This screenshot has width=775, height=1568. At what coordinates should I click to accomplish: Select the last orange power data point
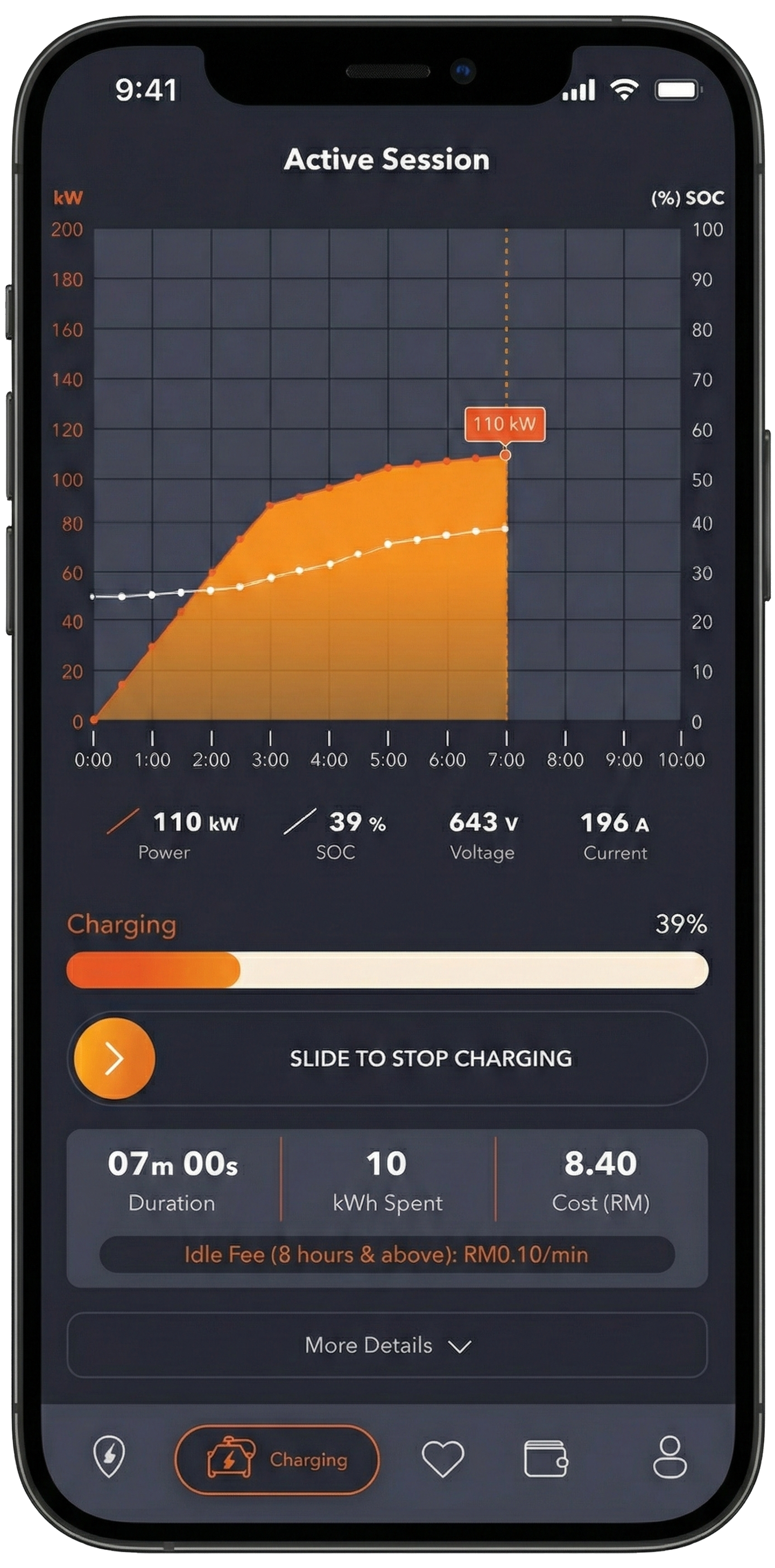[507, 456]
